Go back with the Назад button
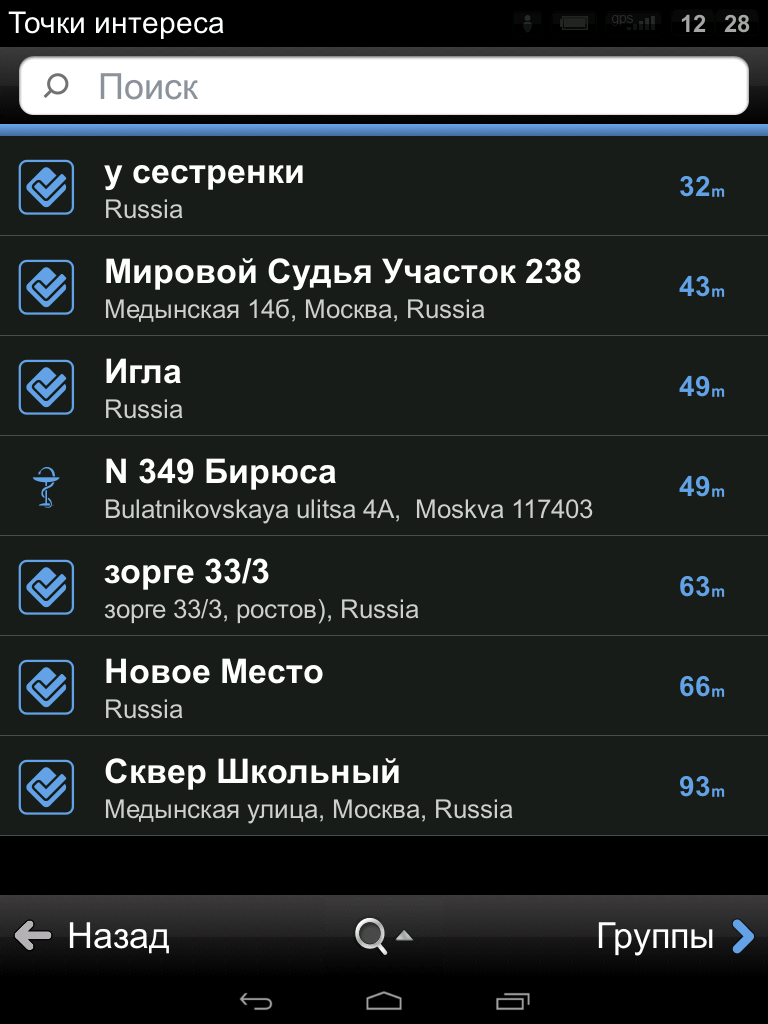Viewport: 768px width, 1024px height. (92, 936)
